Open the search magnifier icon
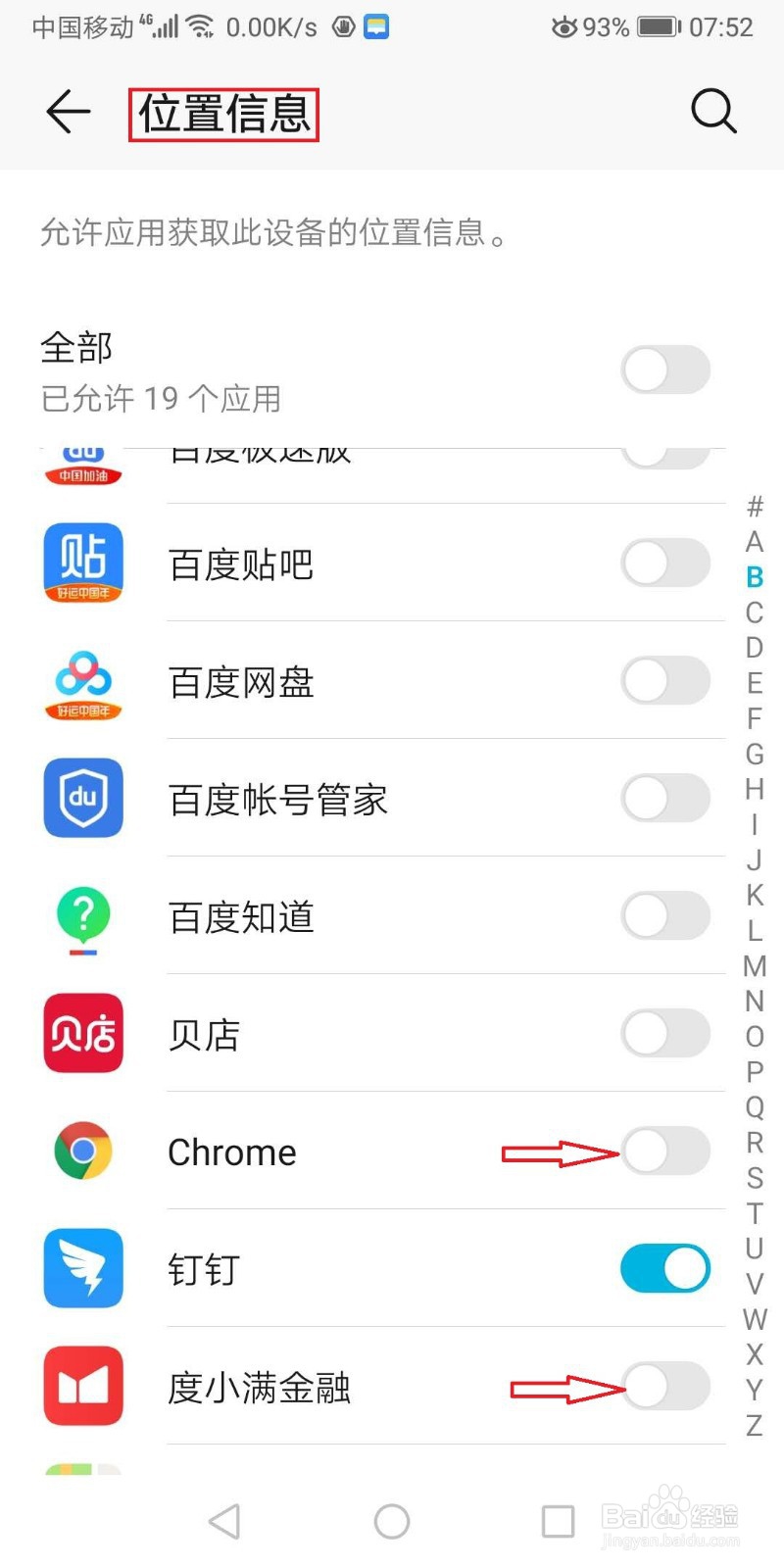Viewport: 784px width, 1568px height. point(712,112)
